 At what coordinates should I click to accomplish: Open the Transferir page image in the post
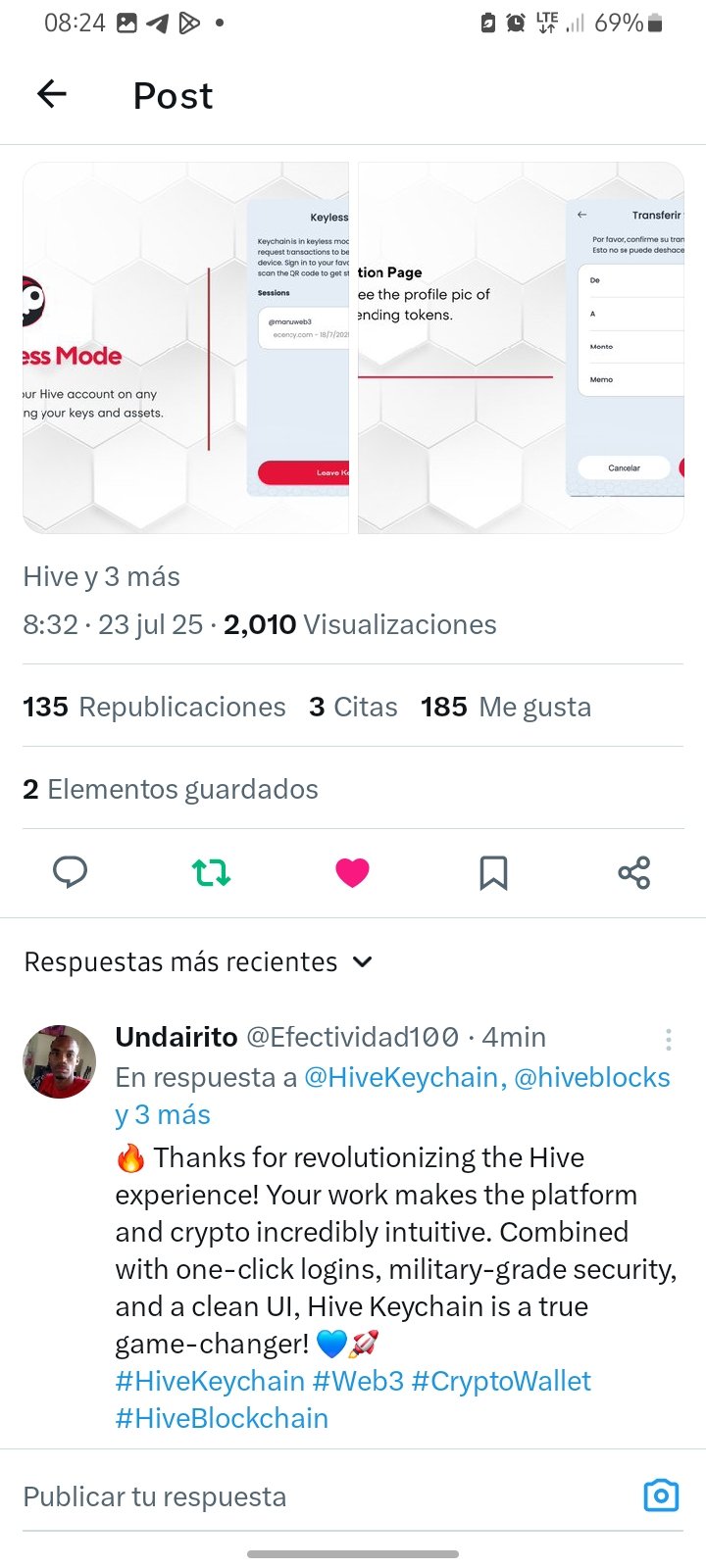pyautogui.click(x=521, y=348)
